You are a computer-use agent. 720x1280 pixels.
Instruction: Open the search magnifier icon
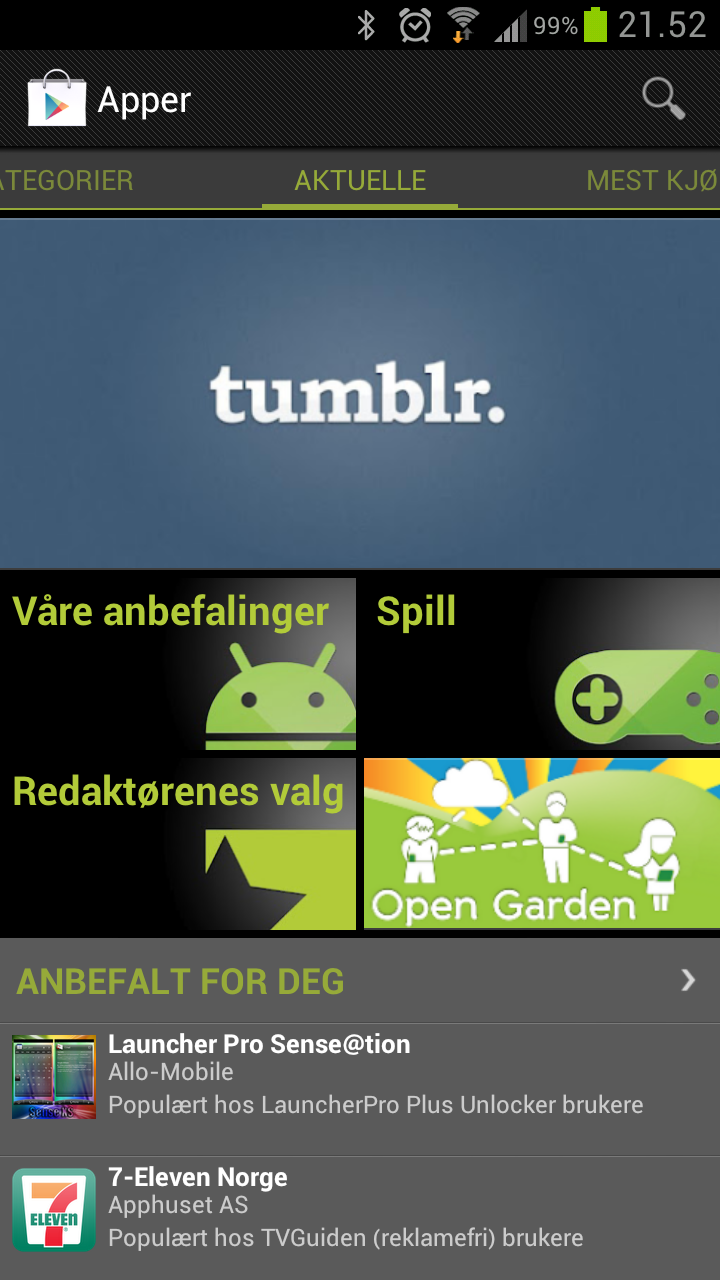(x=663, y=99)
